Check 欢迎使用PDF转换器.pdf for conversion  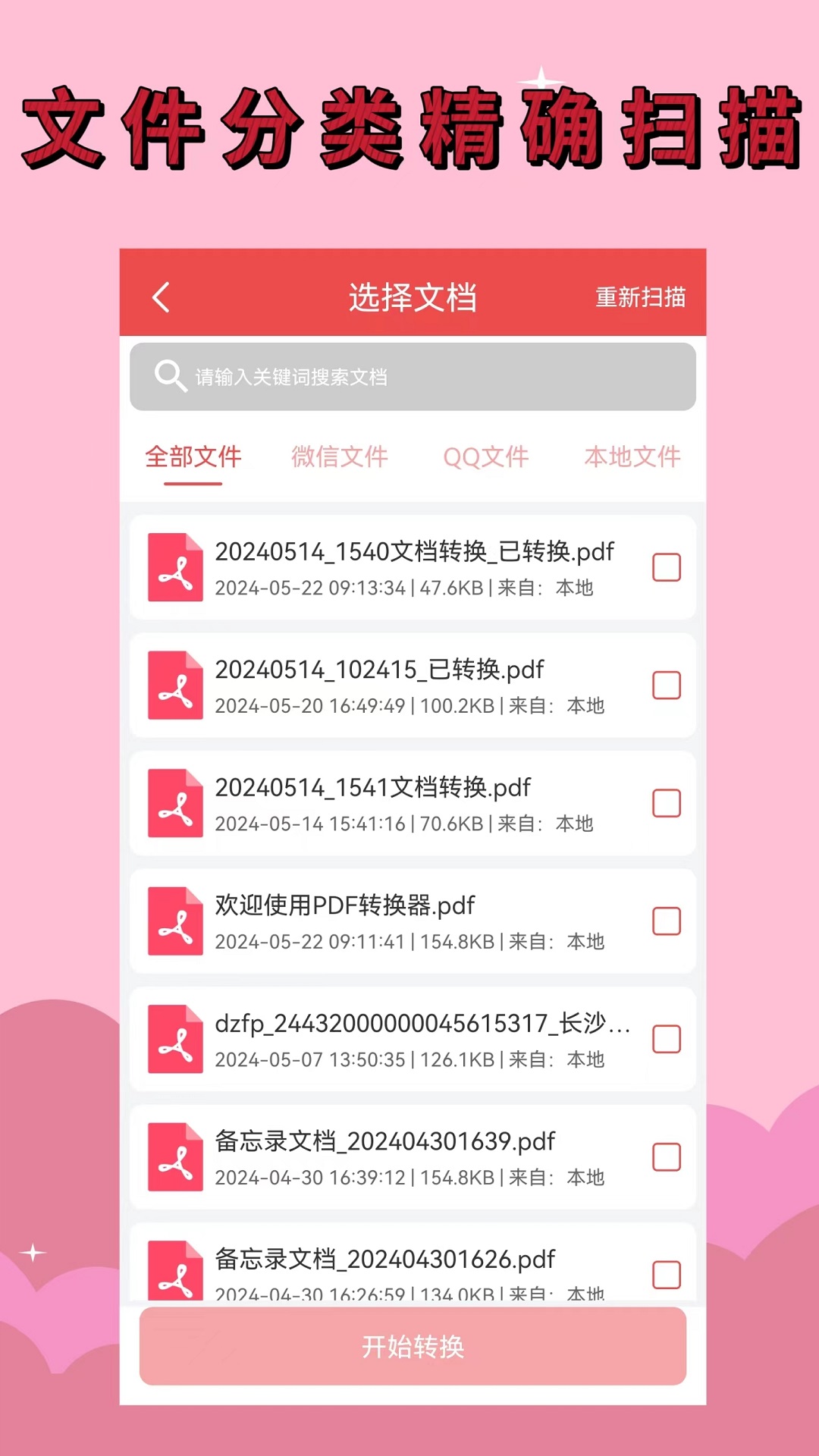coord(667,921)
